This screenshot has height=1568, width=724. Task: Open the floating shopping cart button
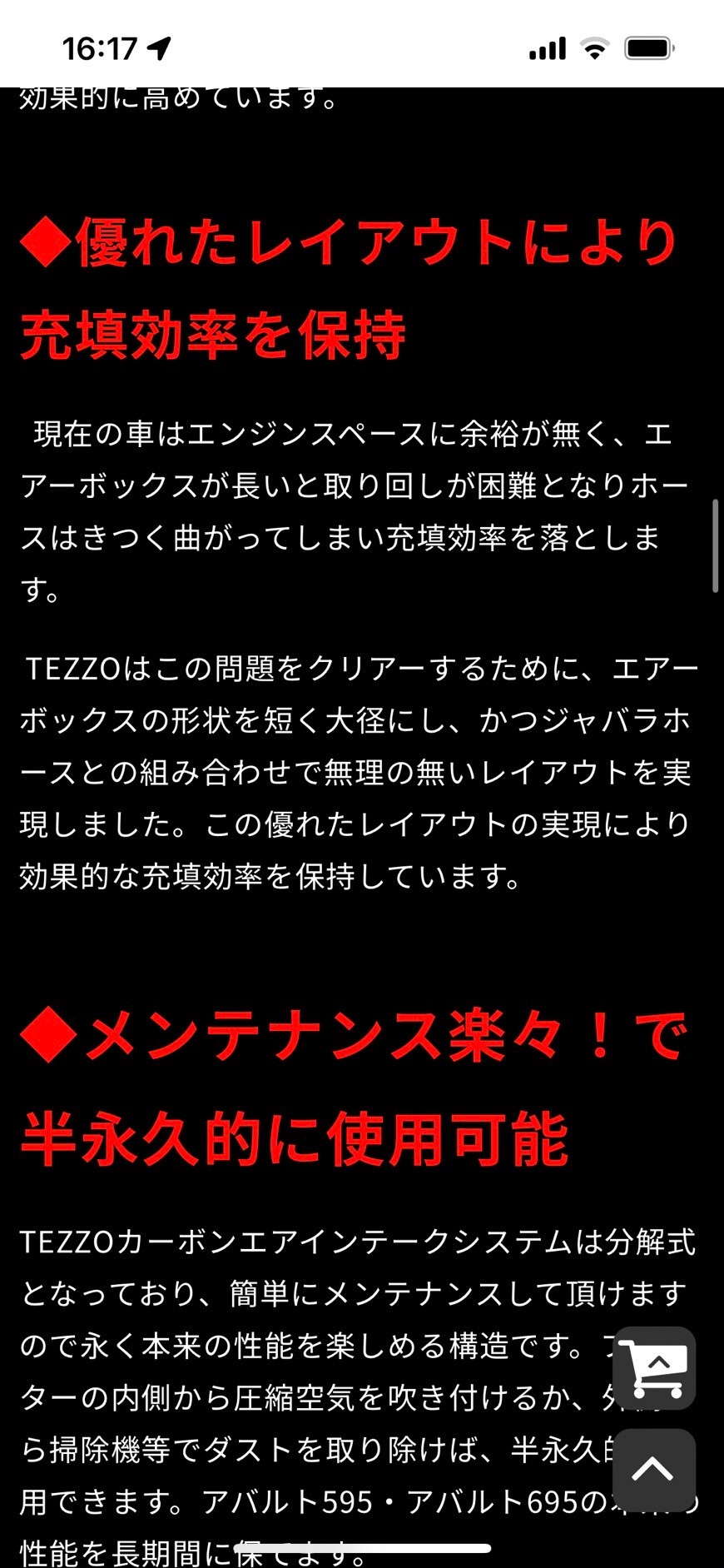tap(654, 1367)
